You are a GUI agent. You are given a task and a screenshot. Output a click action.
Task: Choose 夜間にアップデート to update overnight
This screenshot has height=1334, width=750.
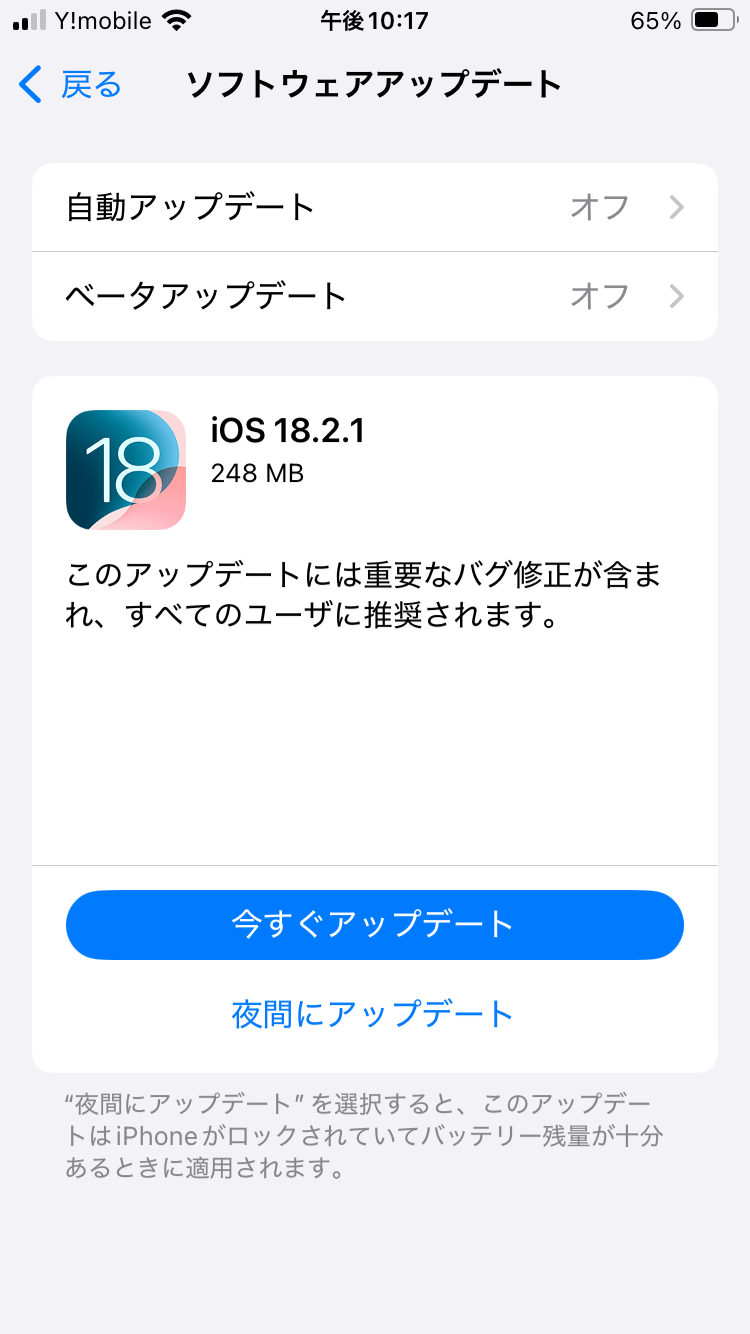point(374,1014)
